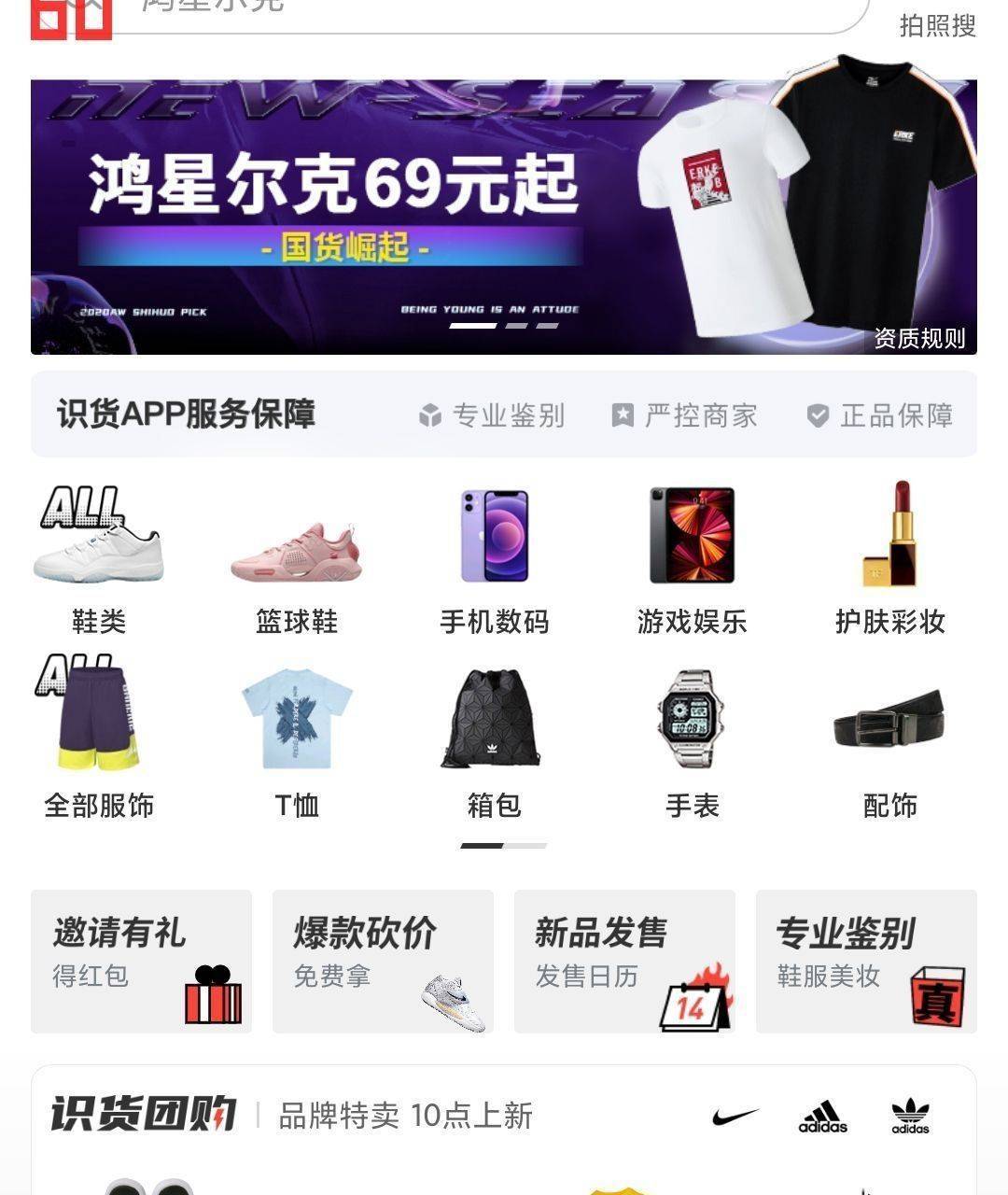Open the search box at the top
This screenshot has height=1195, width=1008.
485,11
